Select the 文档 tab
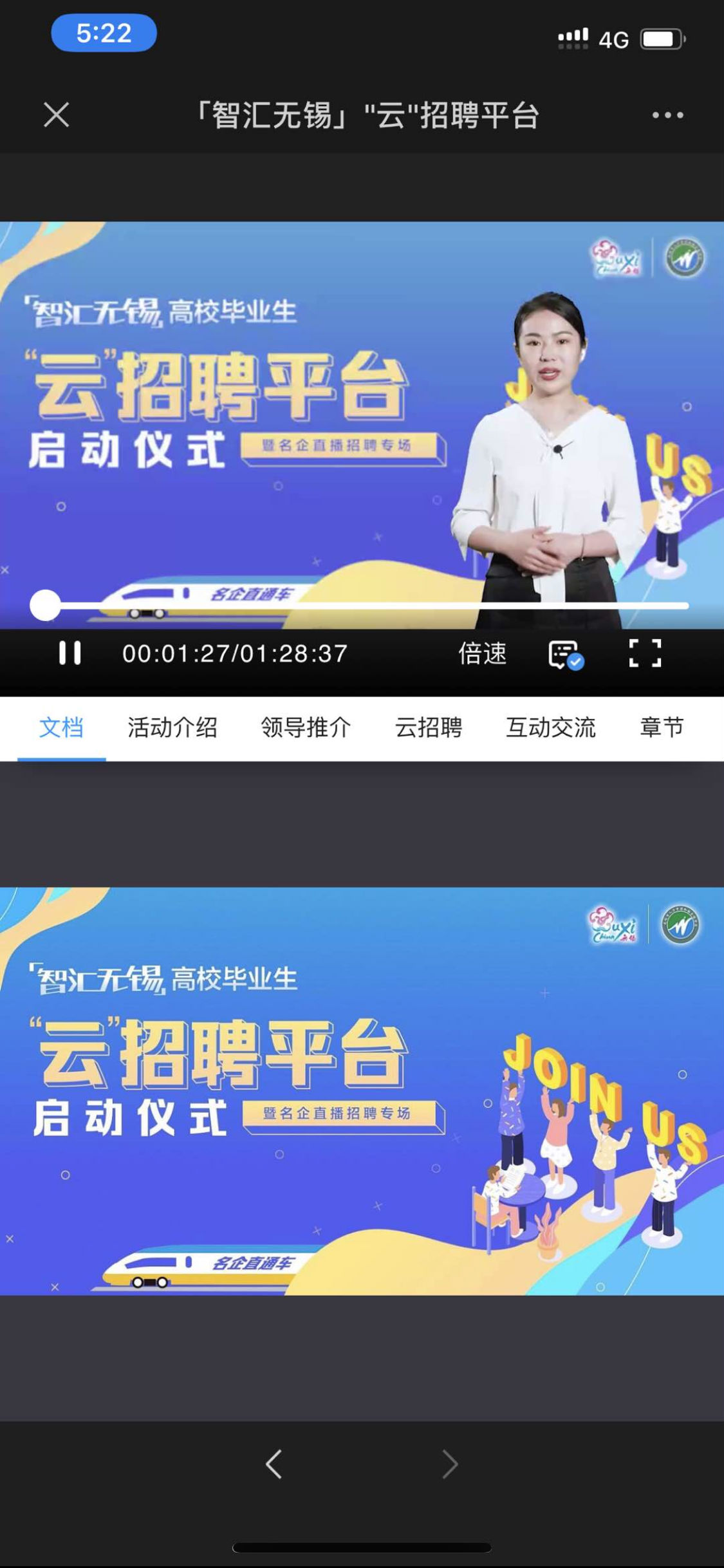This screenshot has width=724, height=1568. pyautogui.click(x=61, y=727)
